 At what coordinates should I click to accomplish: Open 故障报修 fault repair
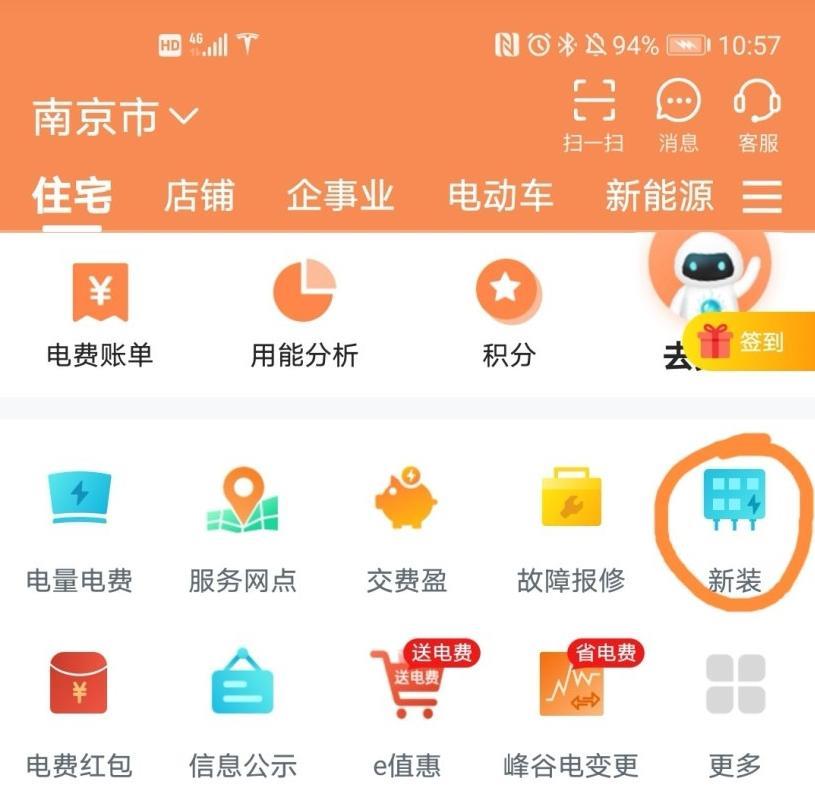(571, 525)
